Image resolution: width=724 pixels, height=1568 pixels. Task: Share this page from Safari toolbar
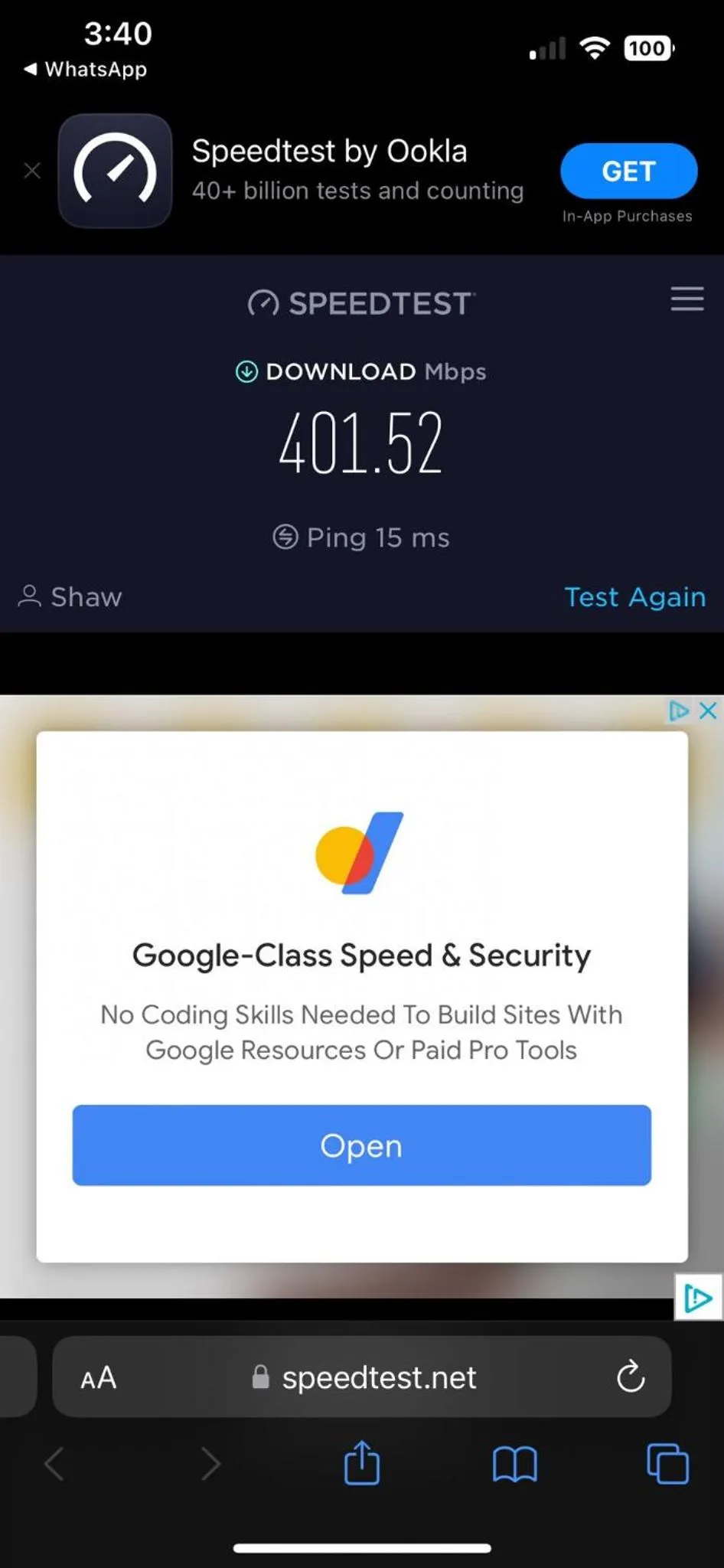(361, 1464)
